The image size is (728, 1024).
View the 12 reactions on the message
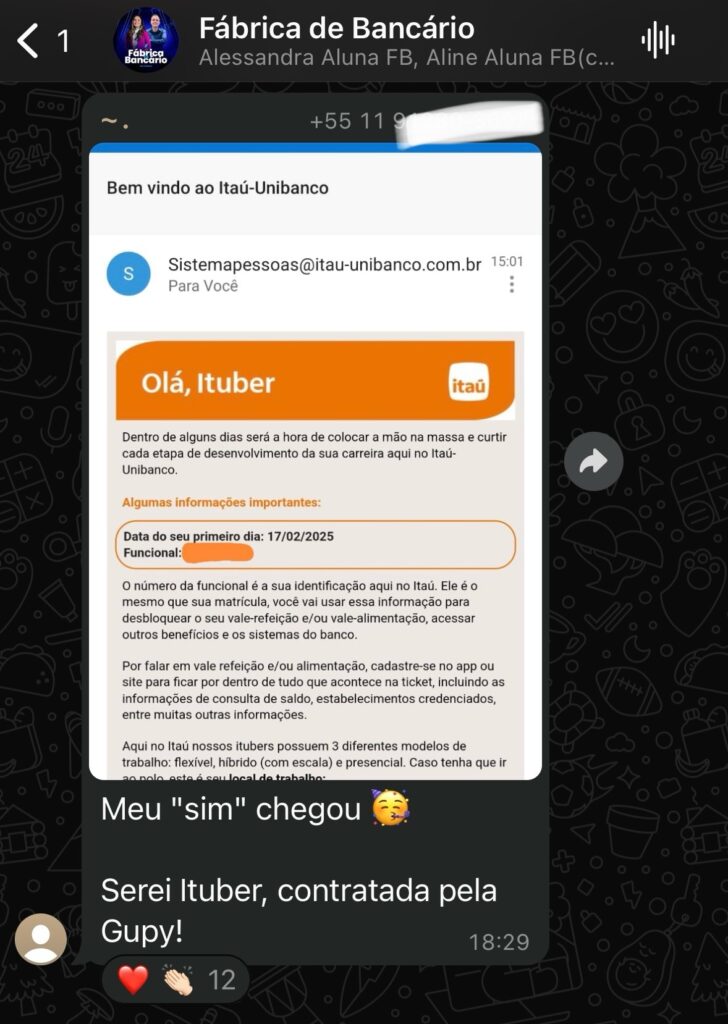tap(176, 980)
